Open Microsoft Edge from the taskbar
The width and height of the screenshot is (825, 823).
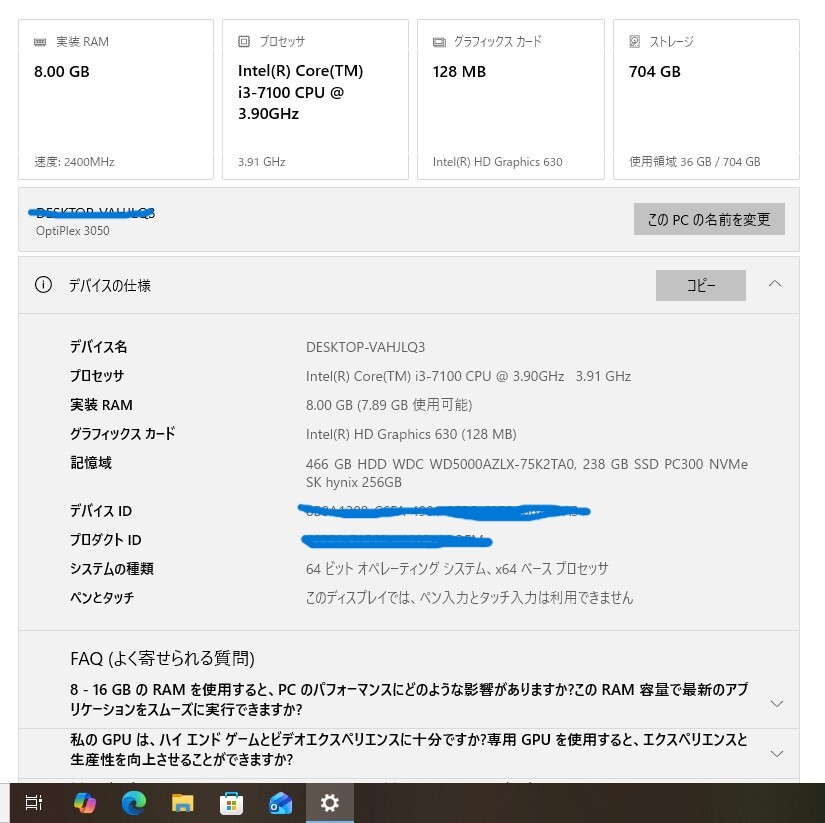pyautogui.click(x=134, y=802)
